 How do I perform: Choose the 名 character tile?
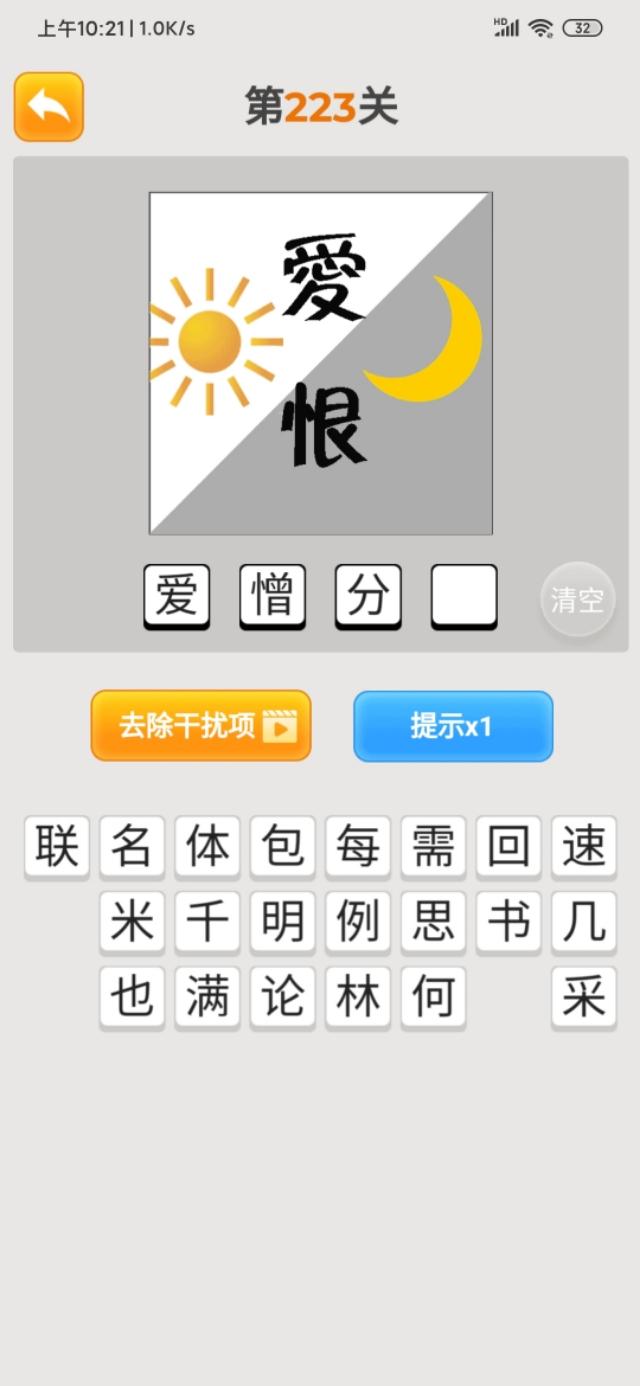[x=132, y=847]
